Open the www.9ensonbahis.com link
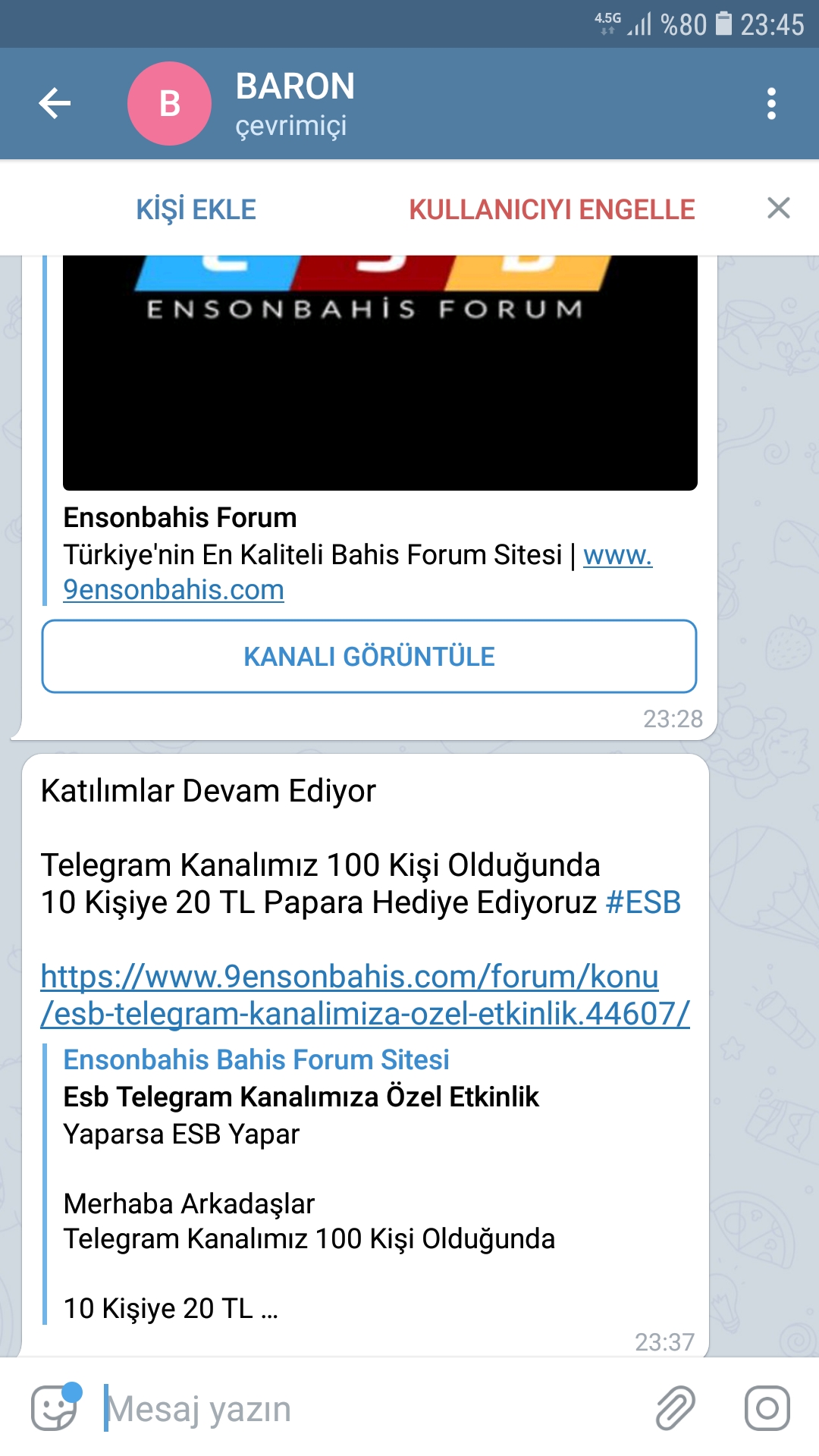 pos(357,573)
